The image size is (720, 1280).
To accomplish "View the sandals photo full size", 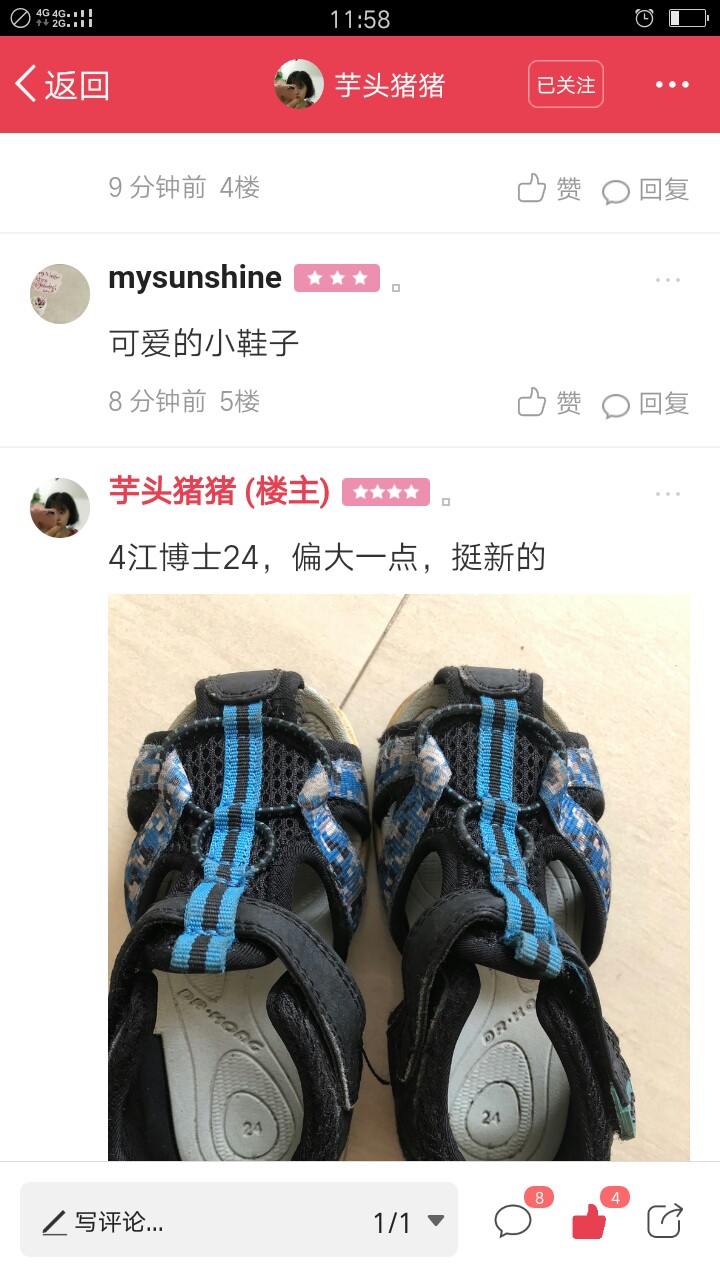I will click(x=399, y=877).
